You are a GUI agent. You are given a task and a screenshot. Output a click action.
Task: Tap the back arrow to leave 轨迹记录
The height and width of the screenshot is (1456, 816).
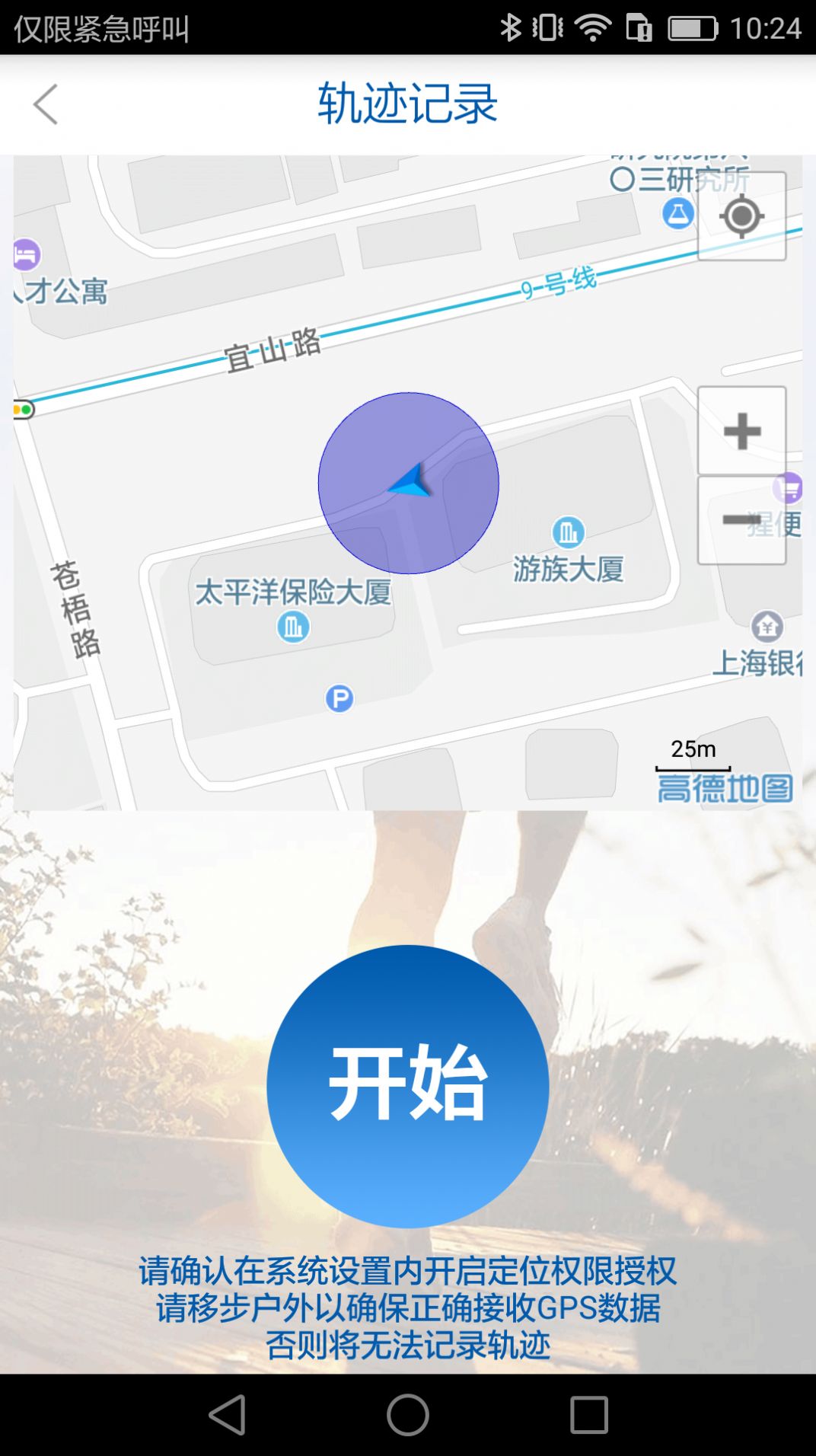46,104
